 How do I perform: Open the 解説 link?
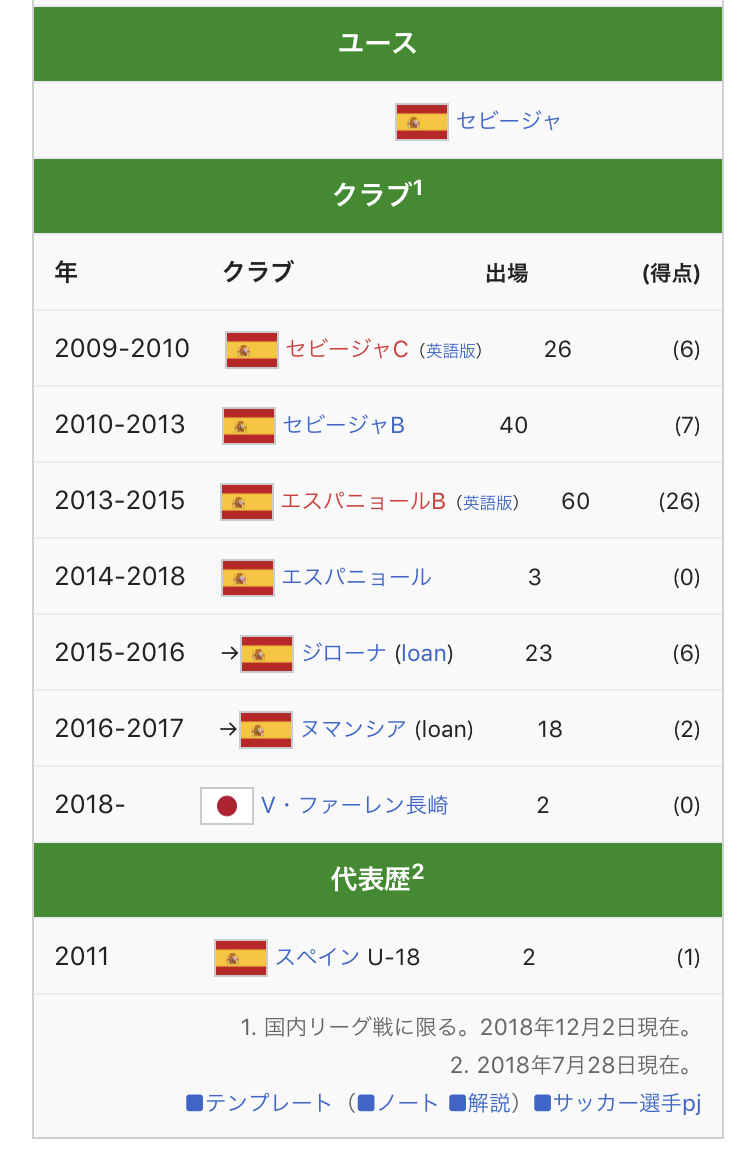(483, 1103)
